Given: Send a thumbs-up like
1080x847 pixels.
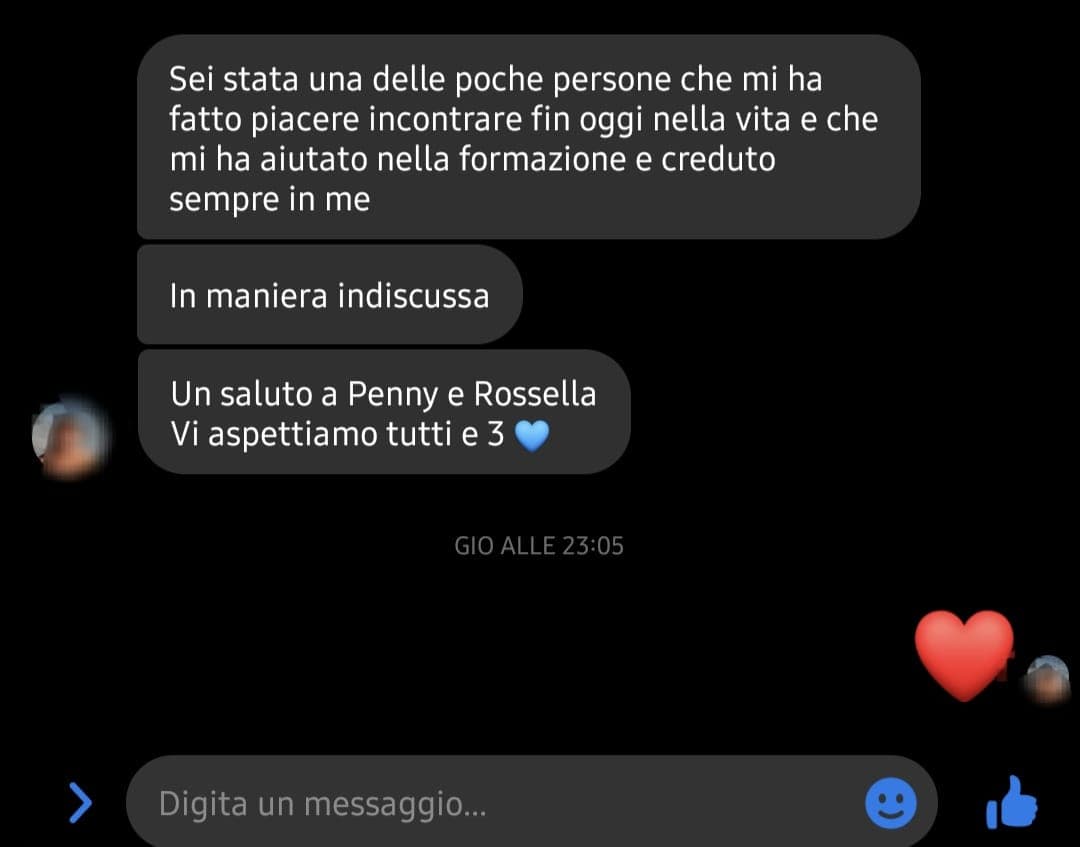Looking at the screenshot, I should pyautogui.click(x=1011, y=803).
